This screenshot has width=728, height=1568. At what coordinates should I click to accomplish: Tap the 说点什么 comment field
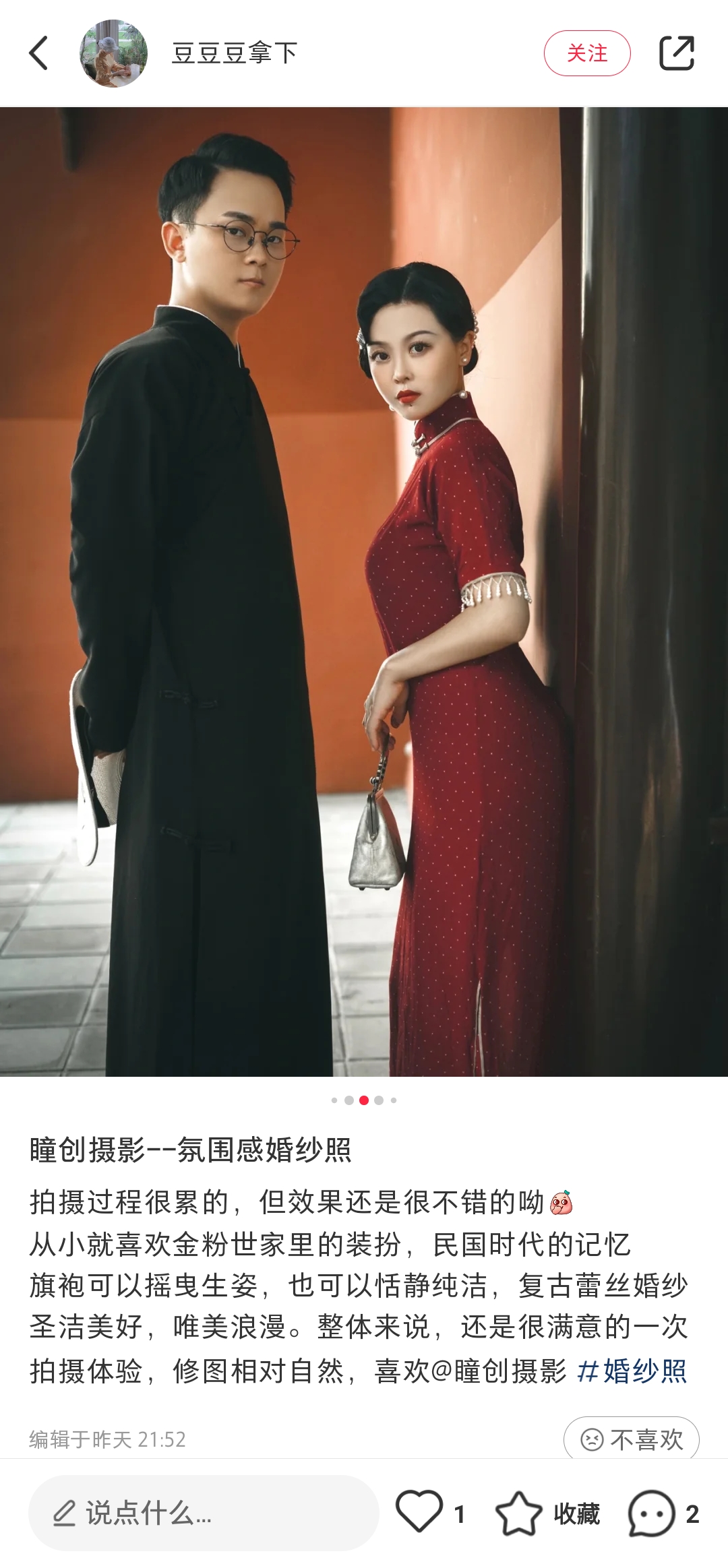[x=203, y=1513]
